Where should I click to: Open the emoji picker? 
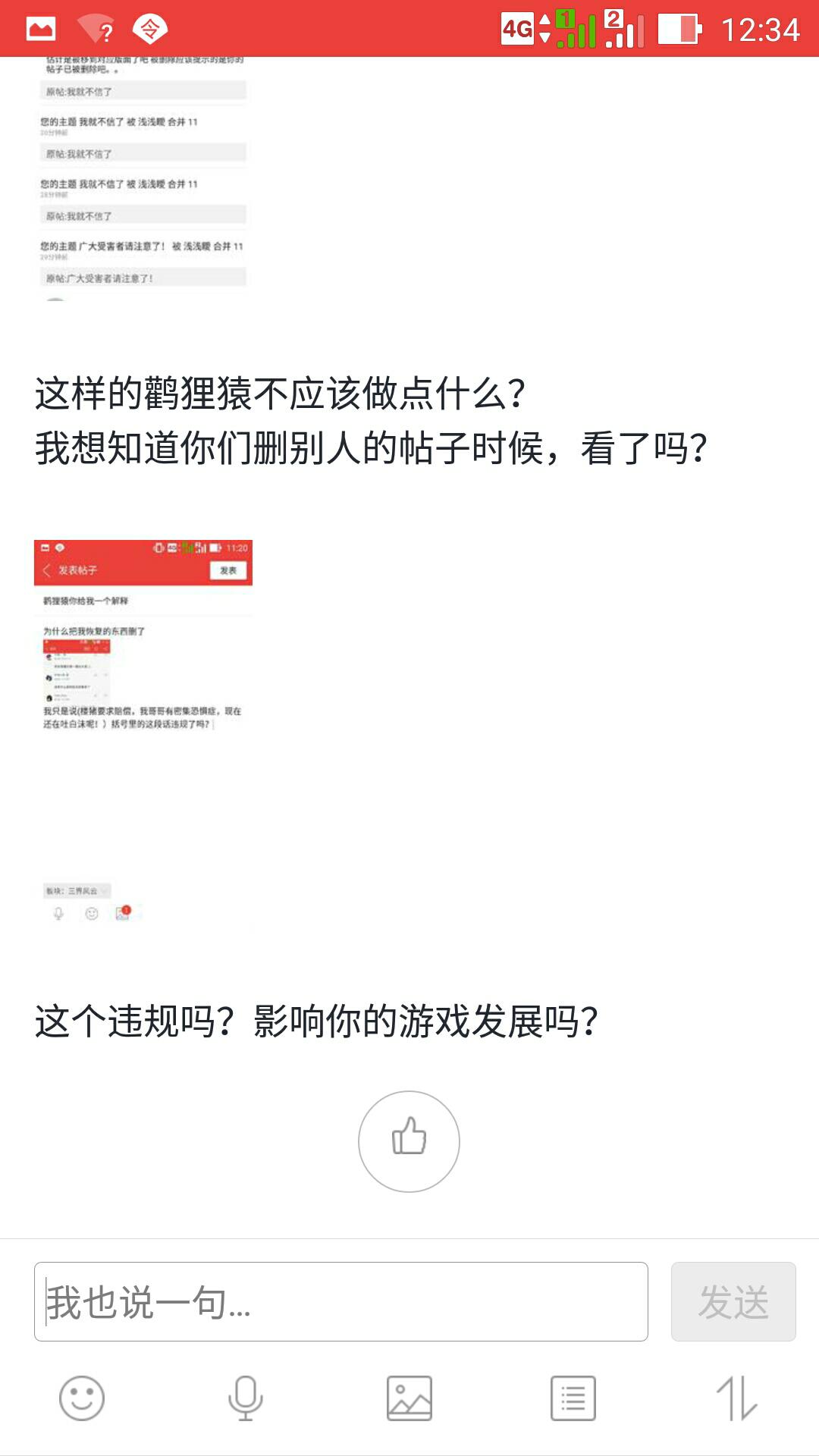tap(82, 1398)
